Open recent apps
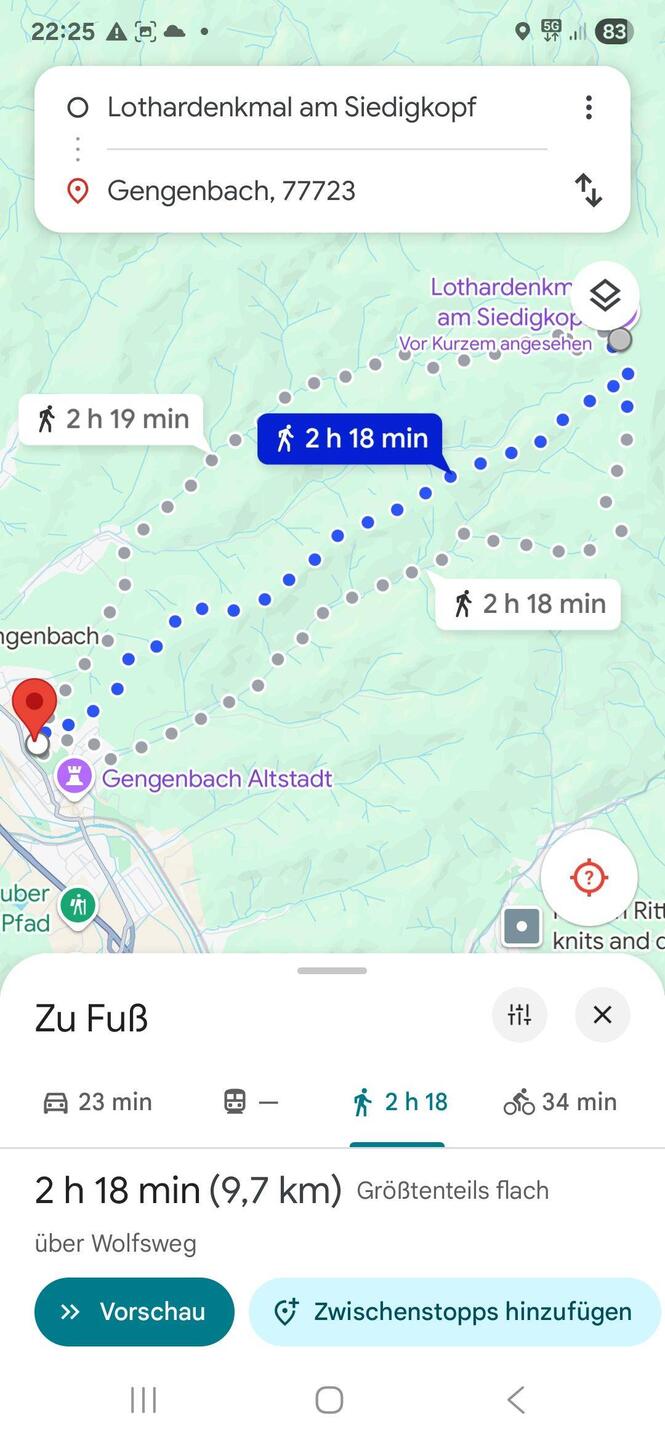665x1440 pixels. pyautogui.click(x=144, y=1400)
